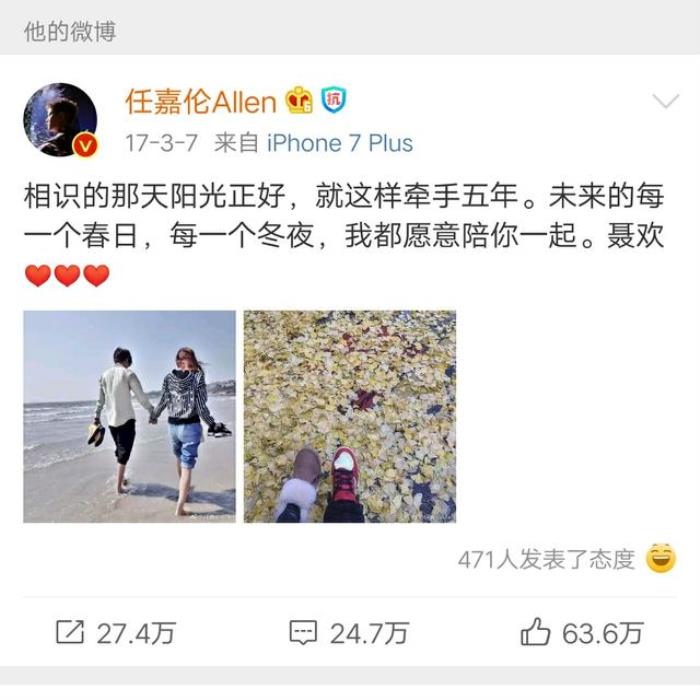
Task: View the beach couple photo
Action: tap(130, 416)
